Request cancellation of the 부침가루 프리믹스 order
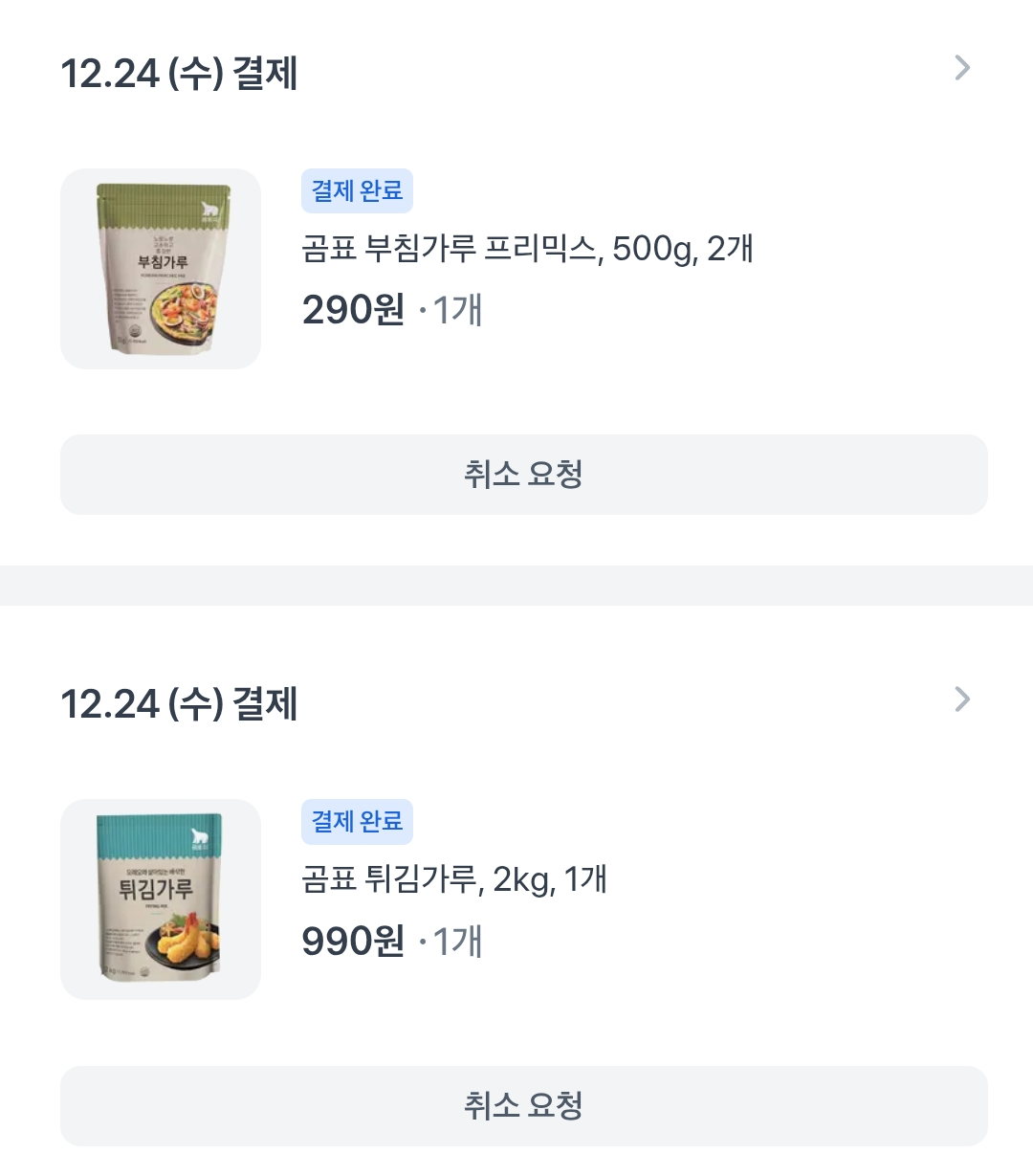Image resolution: width=1033 pixels, height=1176 pixels. (x=523, y=475)
